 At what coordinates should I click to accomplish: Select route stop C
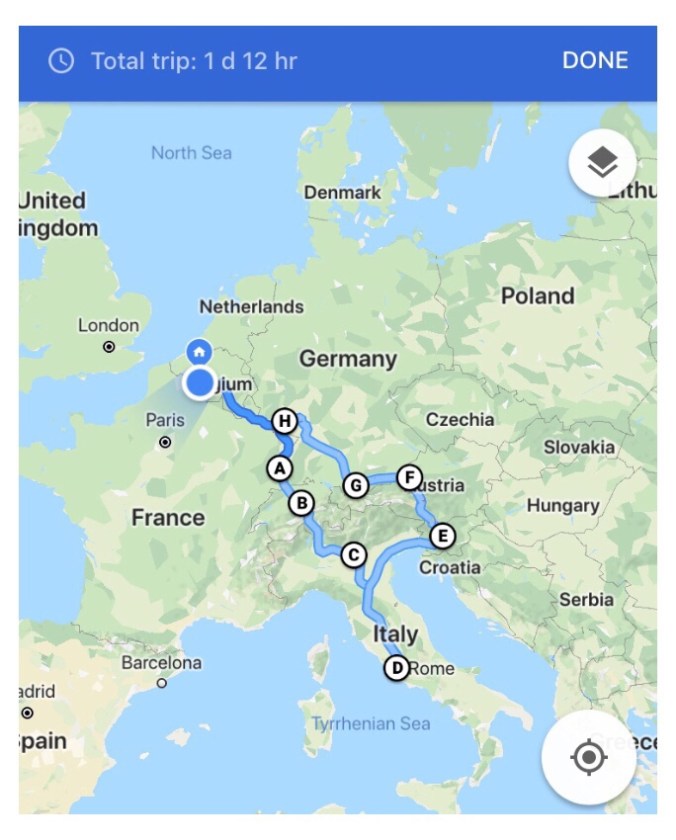coord(353,554)
